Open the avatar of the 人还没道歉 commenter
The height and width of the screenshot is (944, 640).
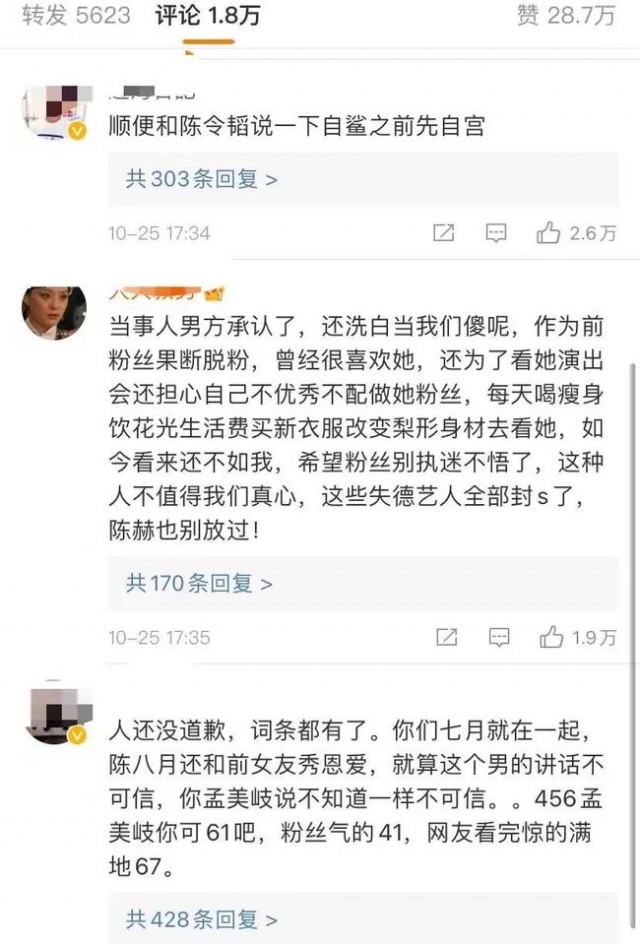[x=58, y=714]
